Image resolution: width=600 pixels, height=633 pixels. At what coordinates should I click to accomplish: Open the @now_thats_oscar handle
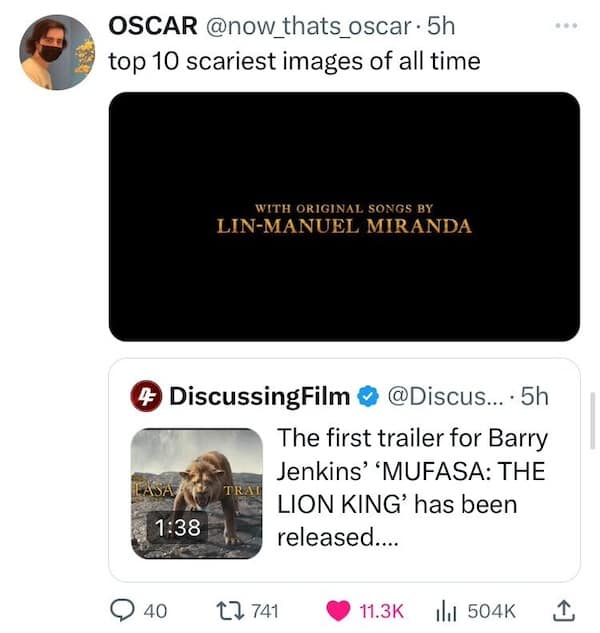click(x=305, y=26)
